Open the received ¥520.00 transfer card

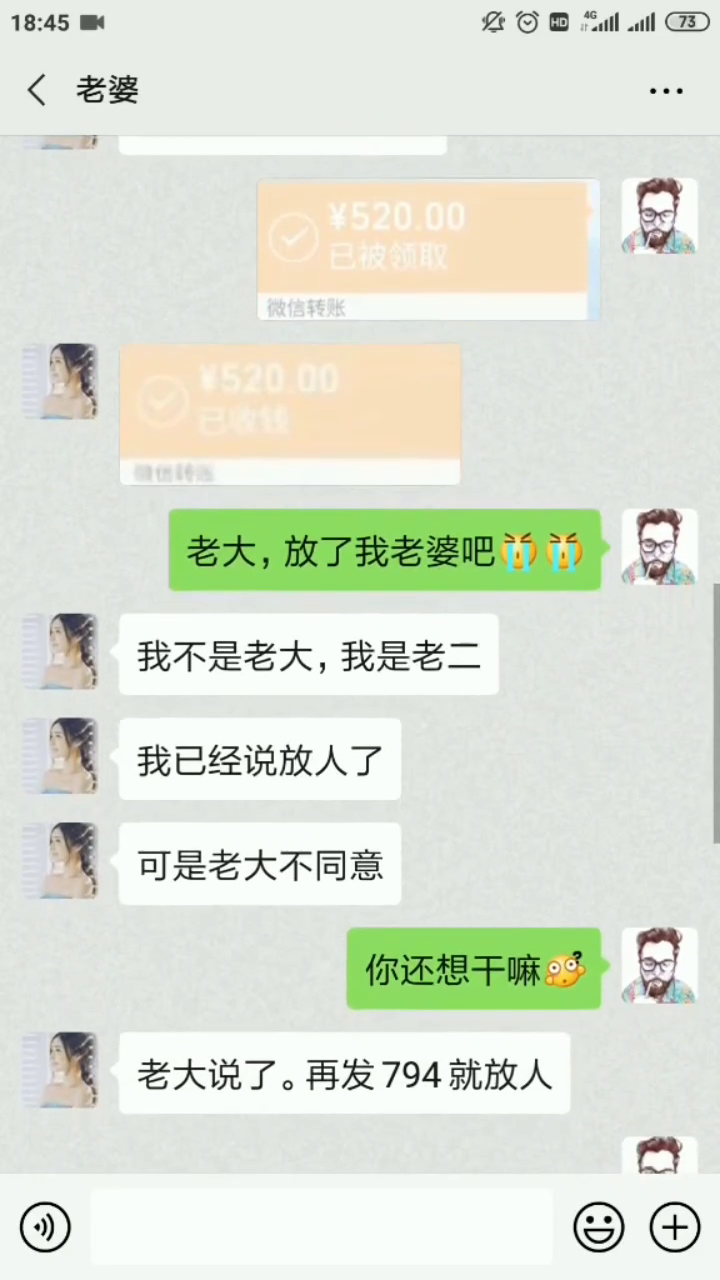coord(289,413)
